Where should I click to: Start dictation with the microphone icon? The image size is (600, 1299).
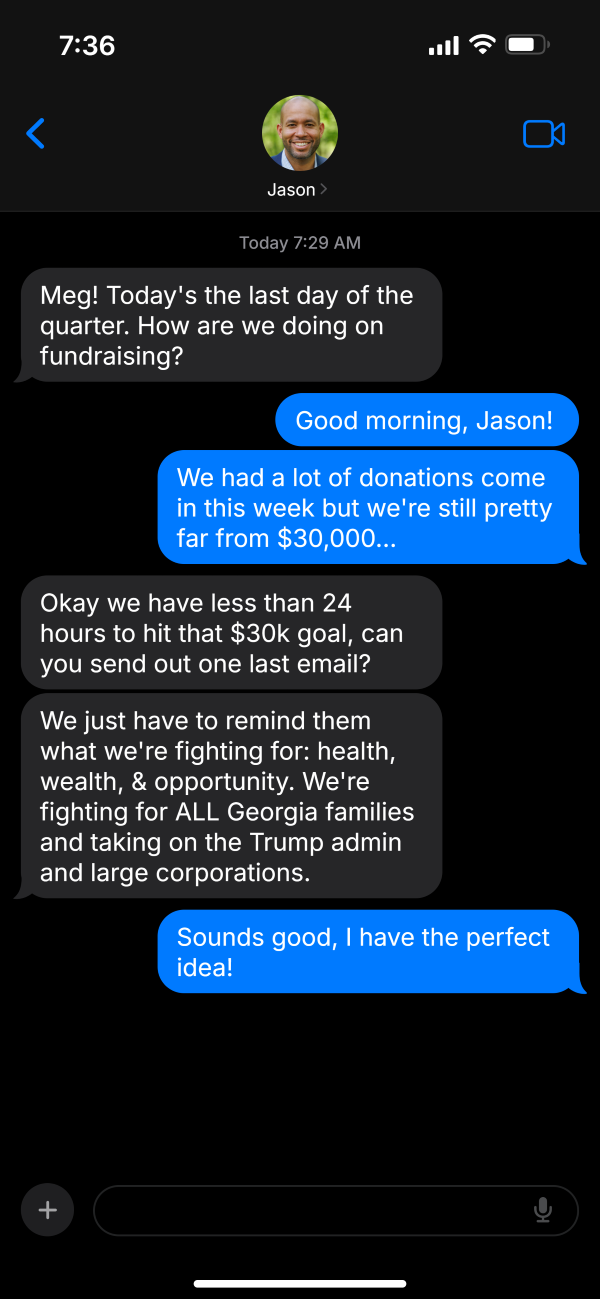pos(543,1211)
